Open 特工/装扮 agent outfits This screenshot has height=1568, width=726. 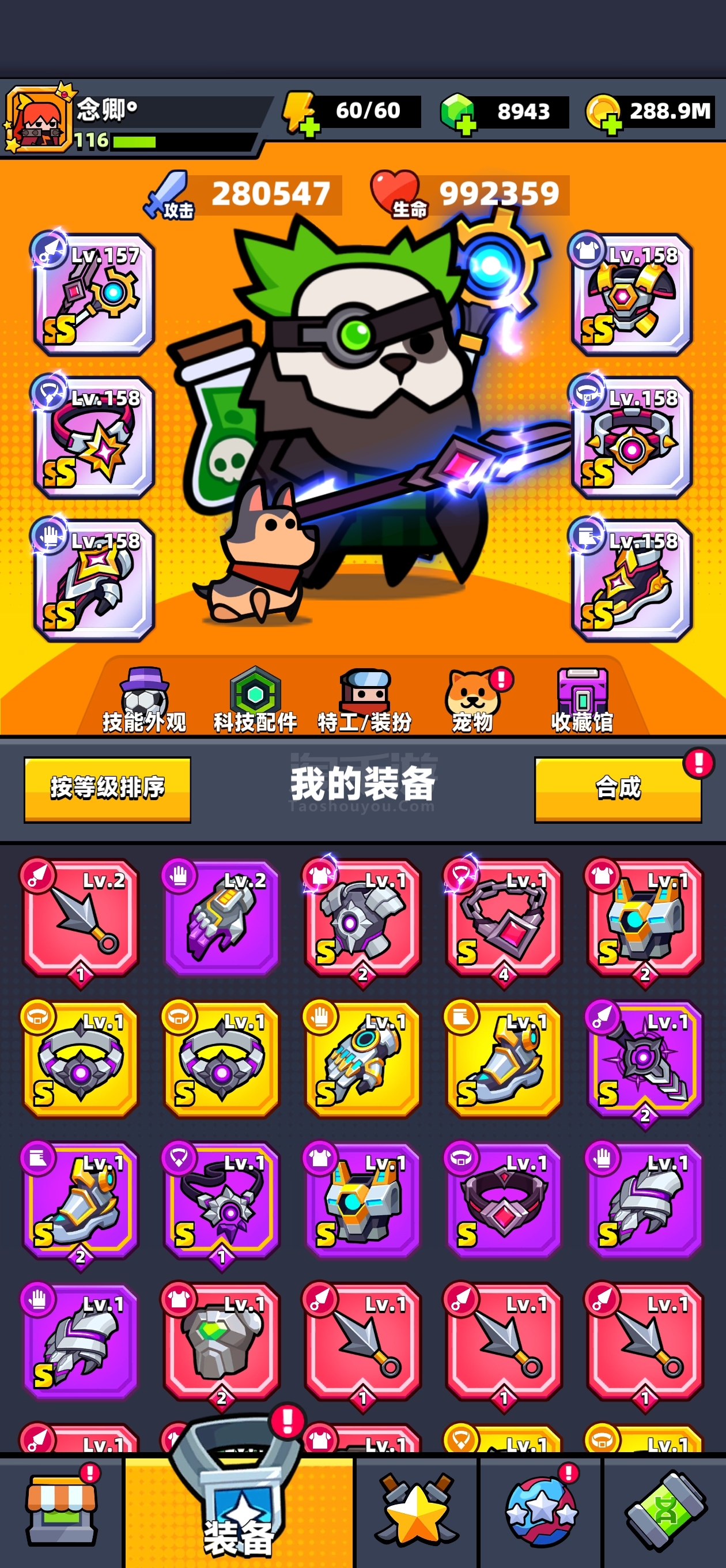click(365, 700)
